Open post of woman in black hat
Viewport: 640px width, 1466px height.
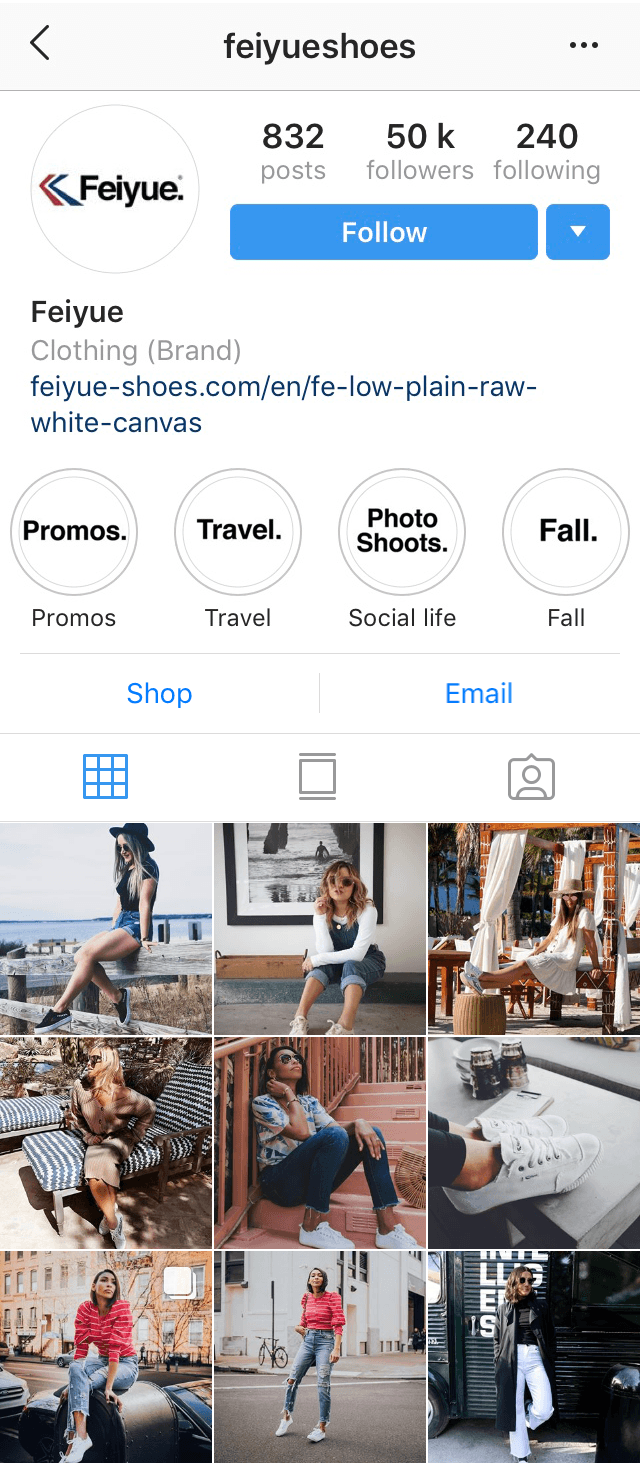106,929
